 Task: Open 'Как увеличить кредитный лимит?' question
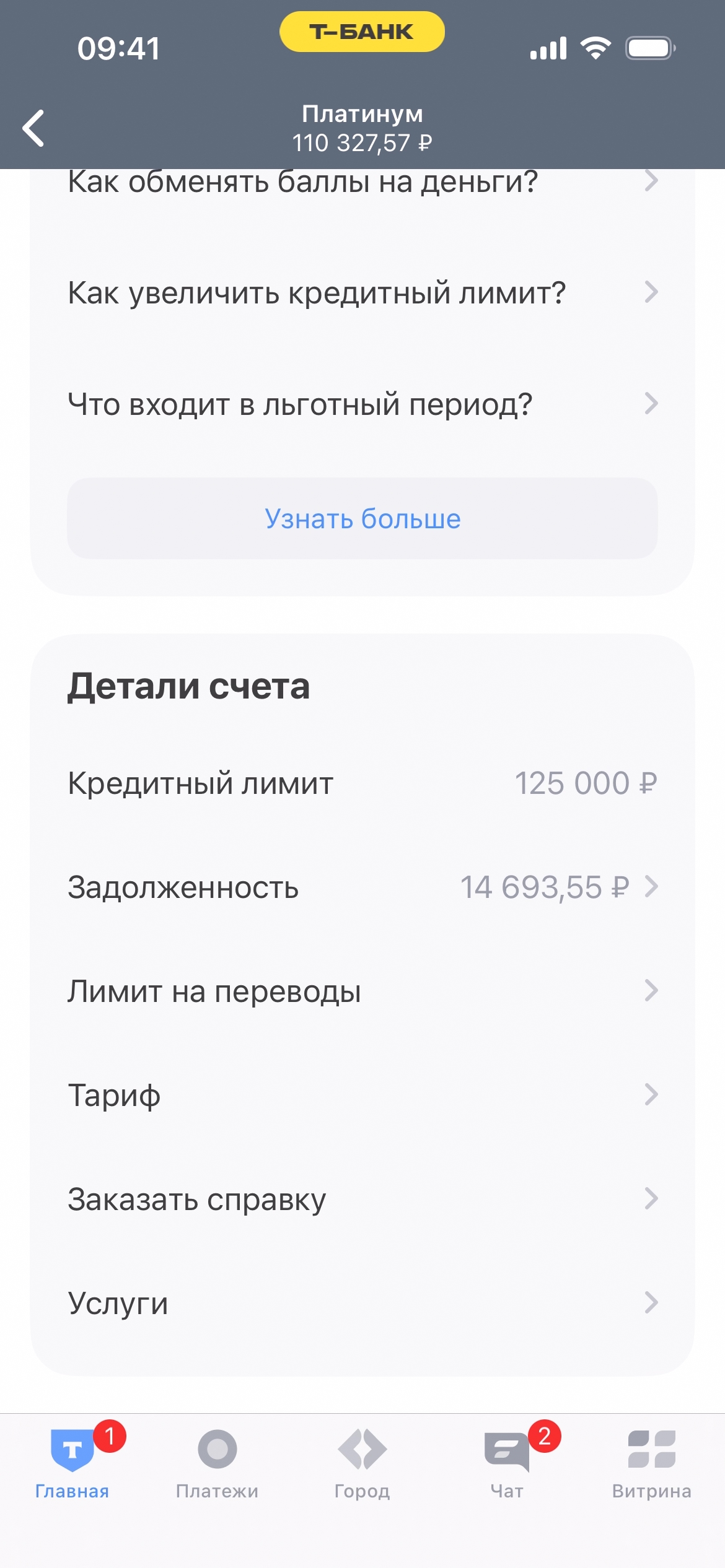click(x=362, y=292)
